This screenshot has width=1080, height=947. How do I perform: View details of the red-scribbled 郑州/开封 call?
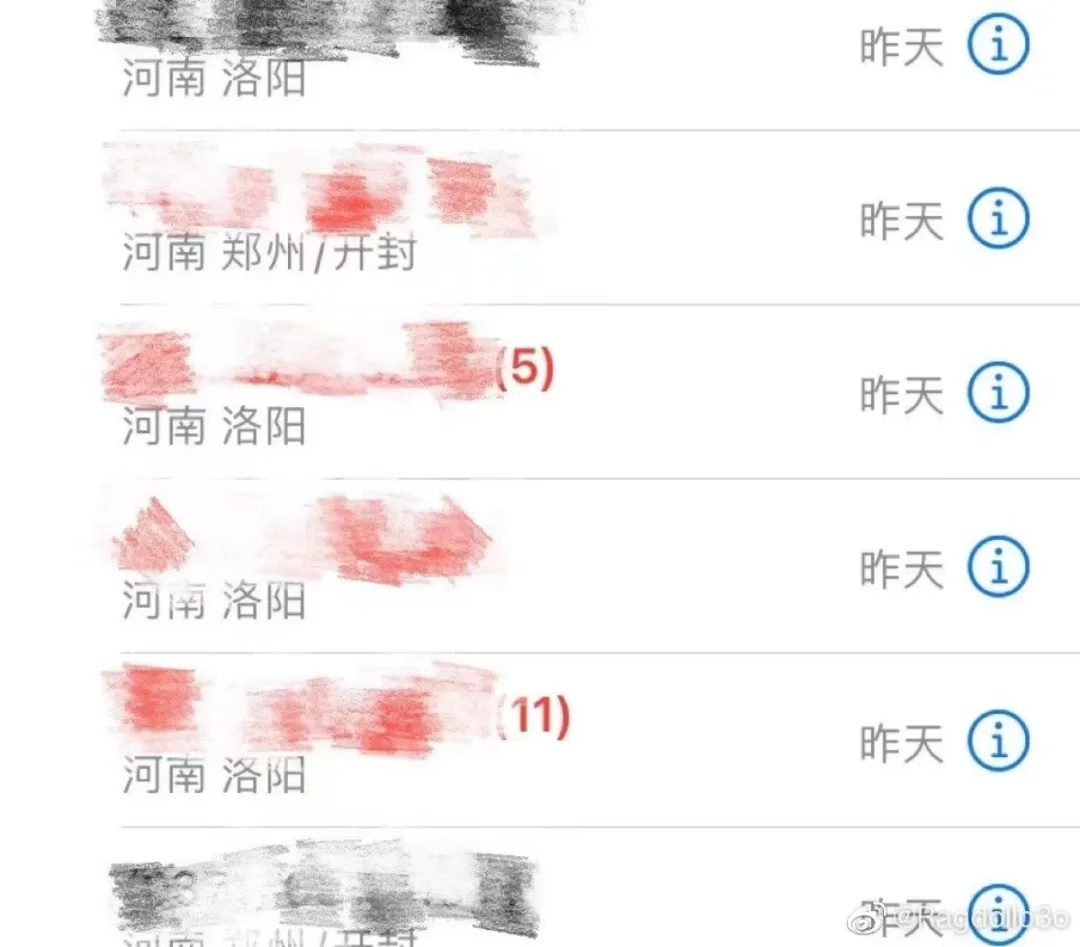pos(997,219)
